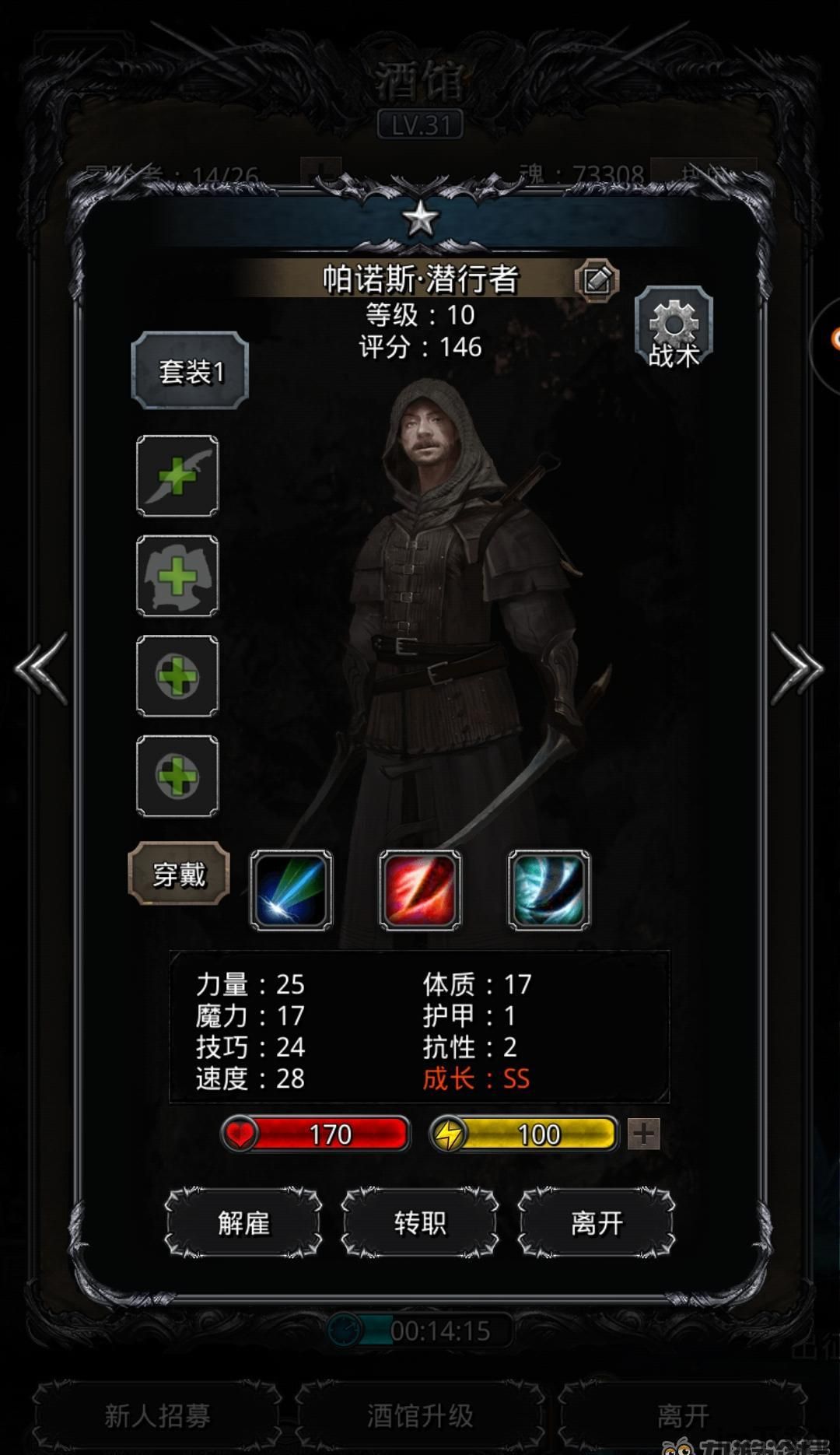View the red slash skill
The width and height of the screenshot is (840, 1455).
click(x=420, y=890)
